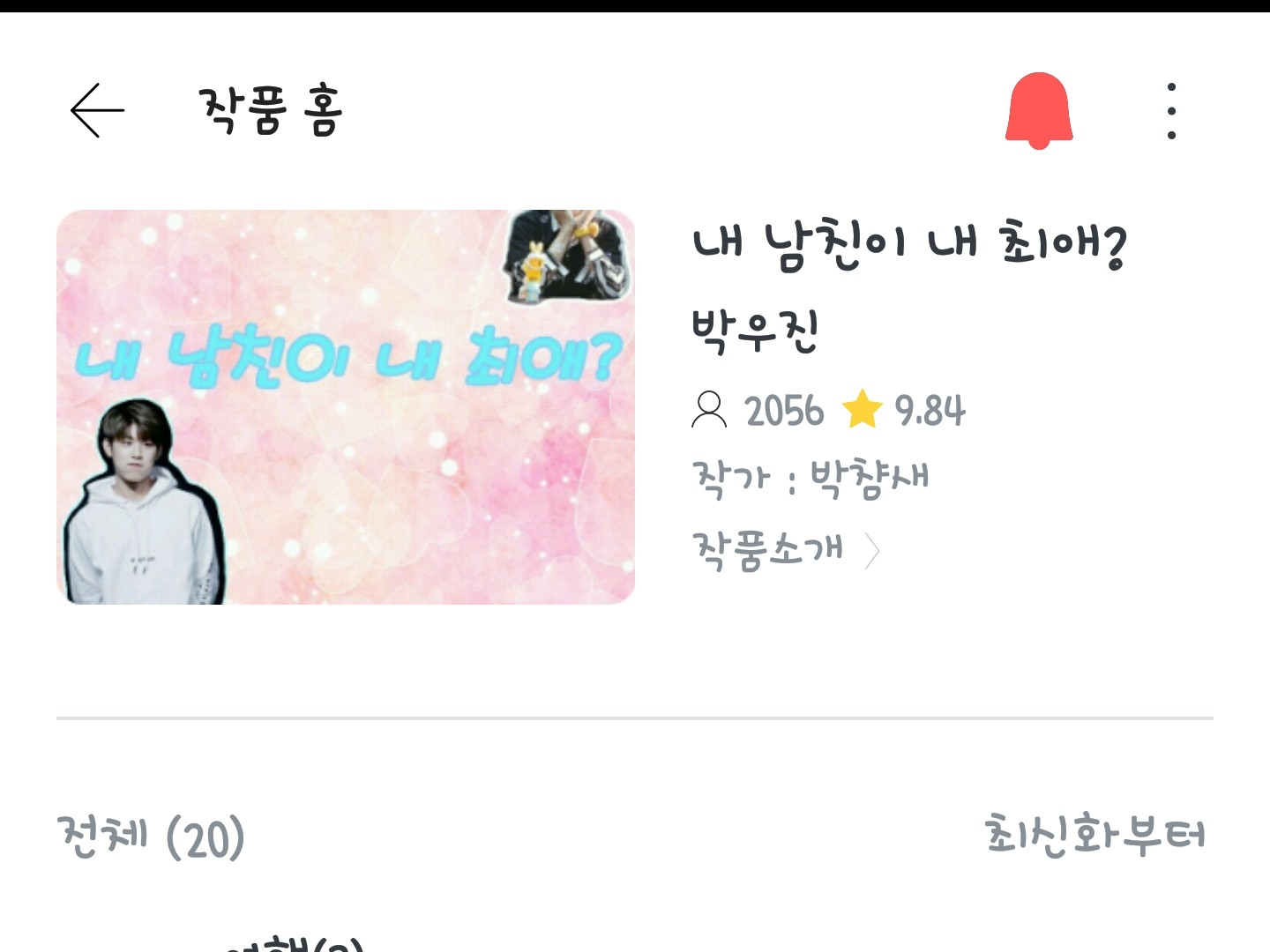The height and width of the screenshot is (952, 1270).
Task: Toggle the red notification bell
Action: (1039, 110)
